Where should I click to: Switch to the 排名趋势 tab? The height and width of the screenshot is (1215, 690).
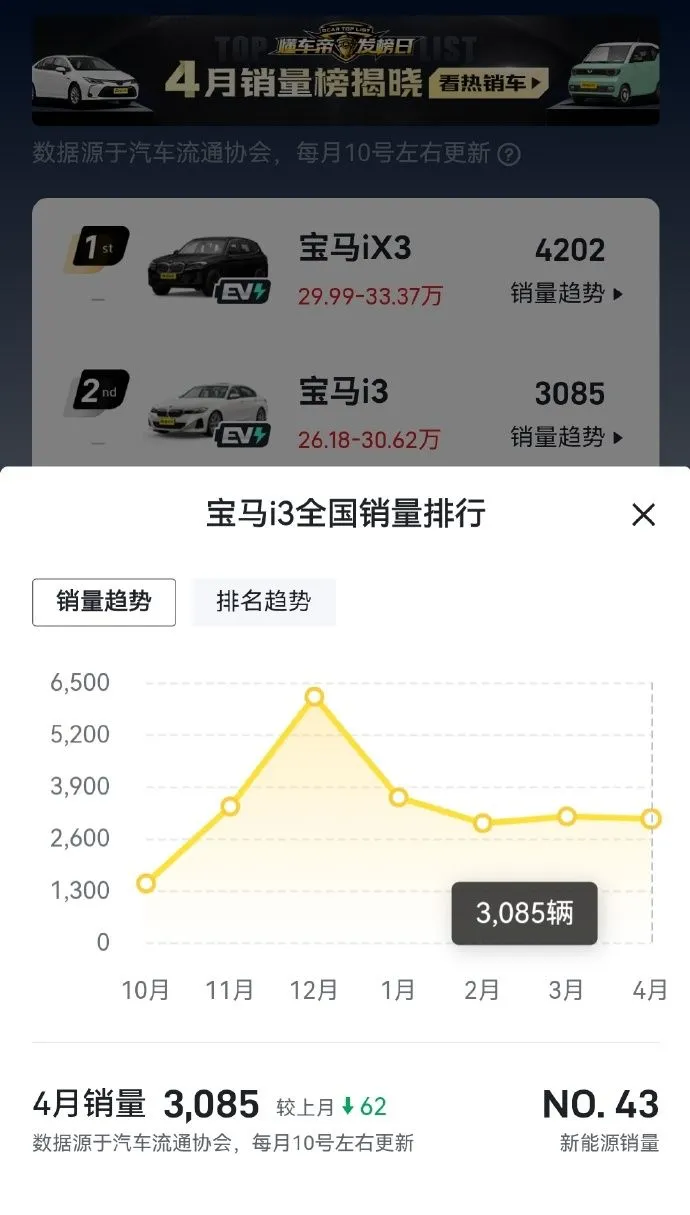263,602
